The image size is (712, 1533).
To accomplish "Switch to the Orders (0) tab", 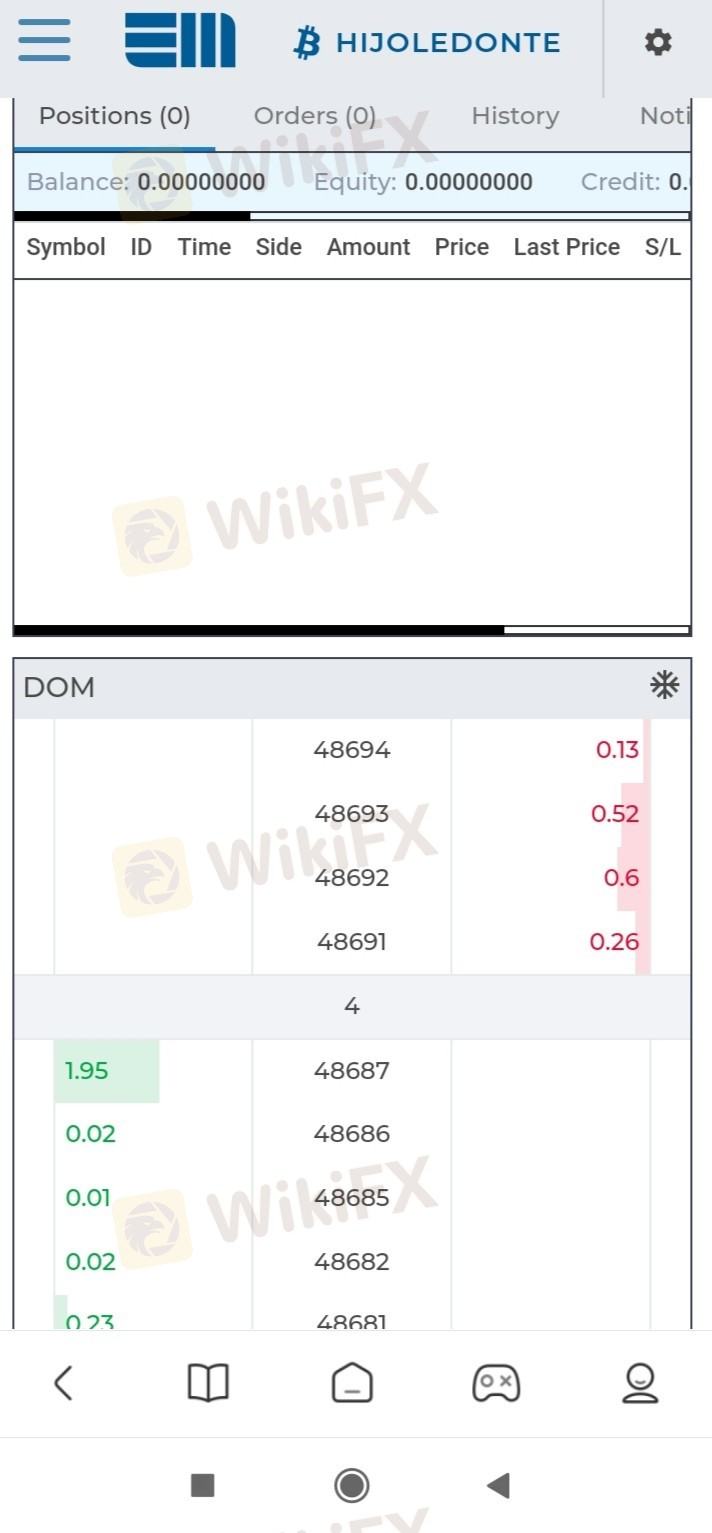I will click(x=315, y=116).
